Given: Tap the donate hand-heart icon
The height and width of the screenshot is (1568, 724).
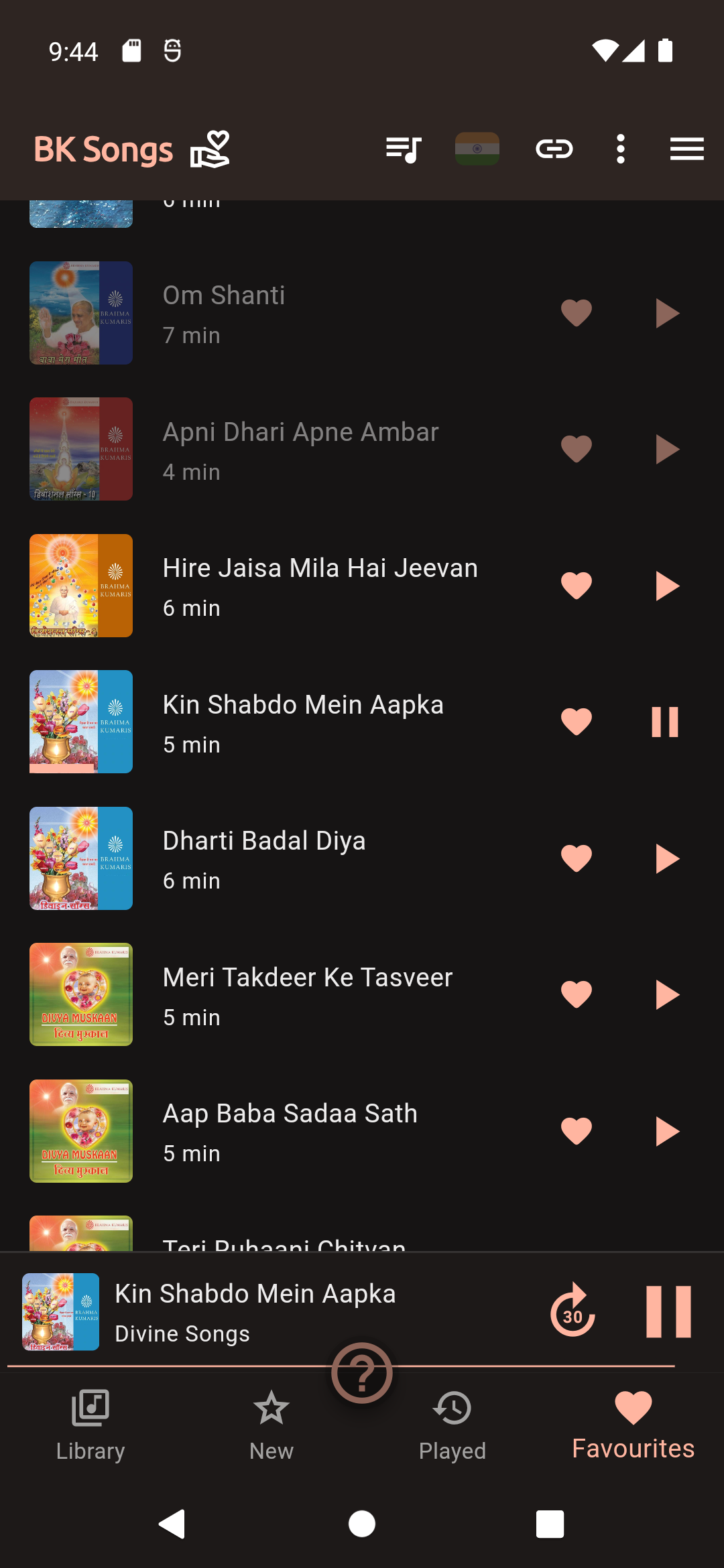Looking at the screenshot, I should coord(210,149).
